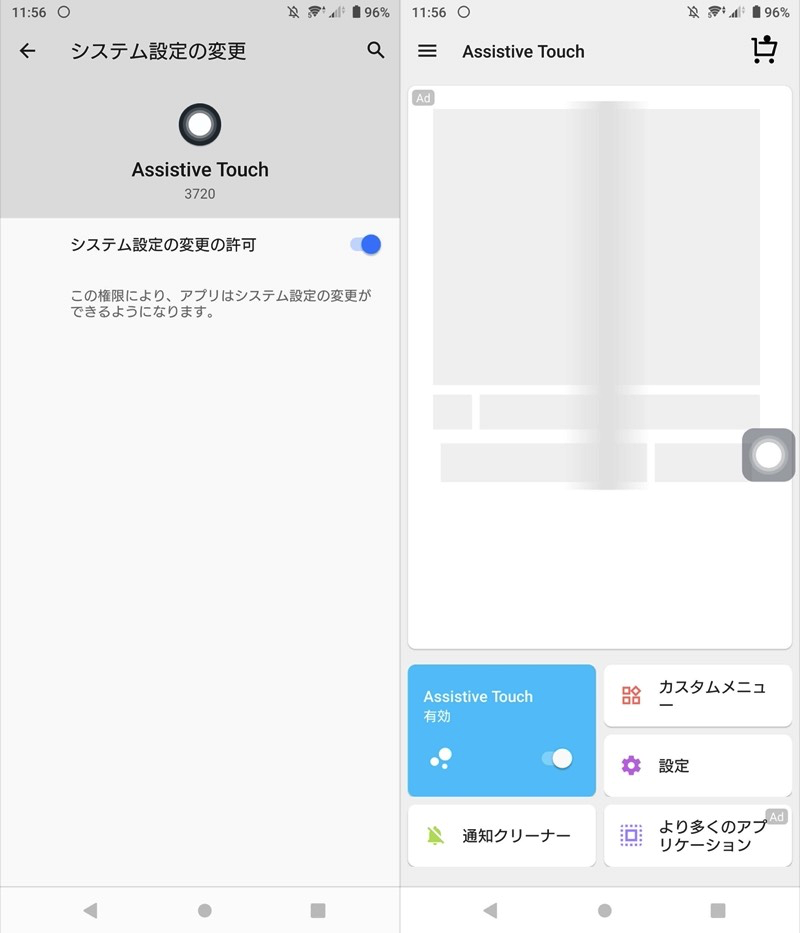Open より多くのアプリケーション card
Viewport: 800px width, 933px height.
(697, 836)
